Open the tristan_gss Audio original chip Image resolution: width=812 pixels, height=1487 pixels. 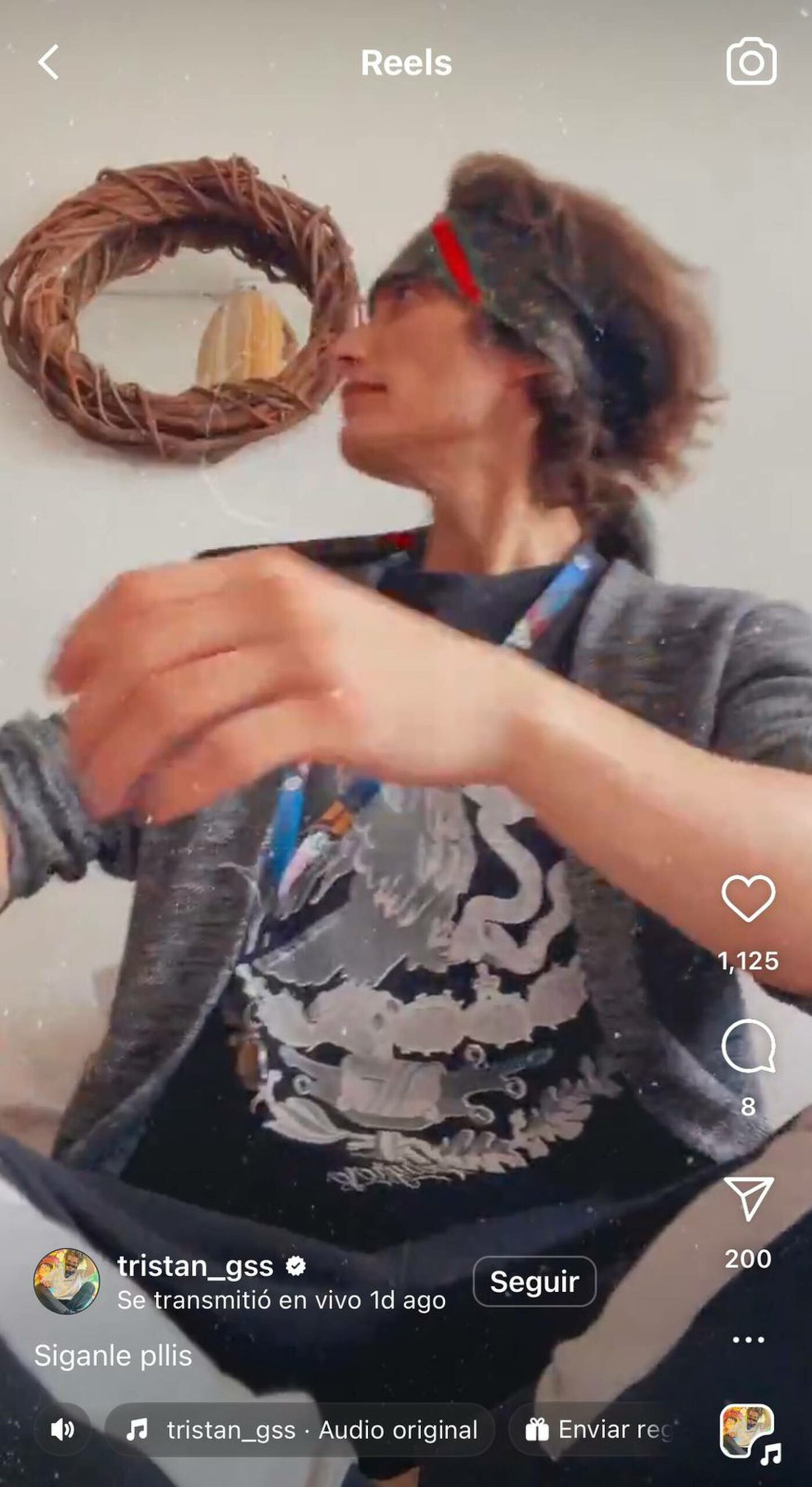301,1429
